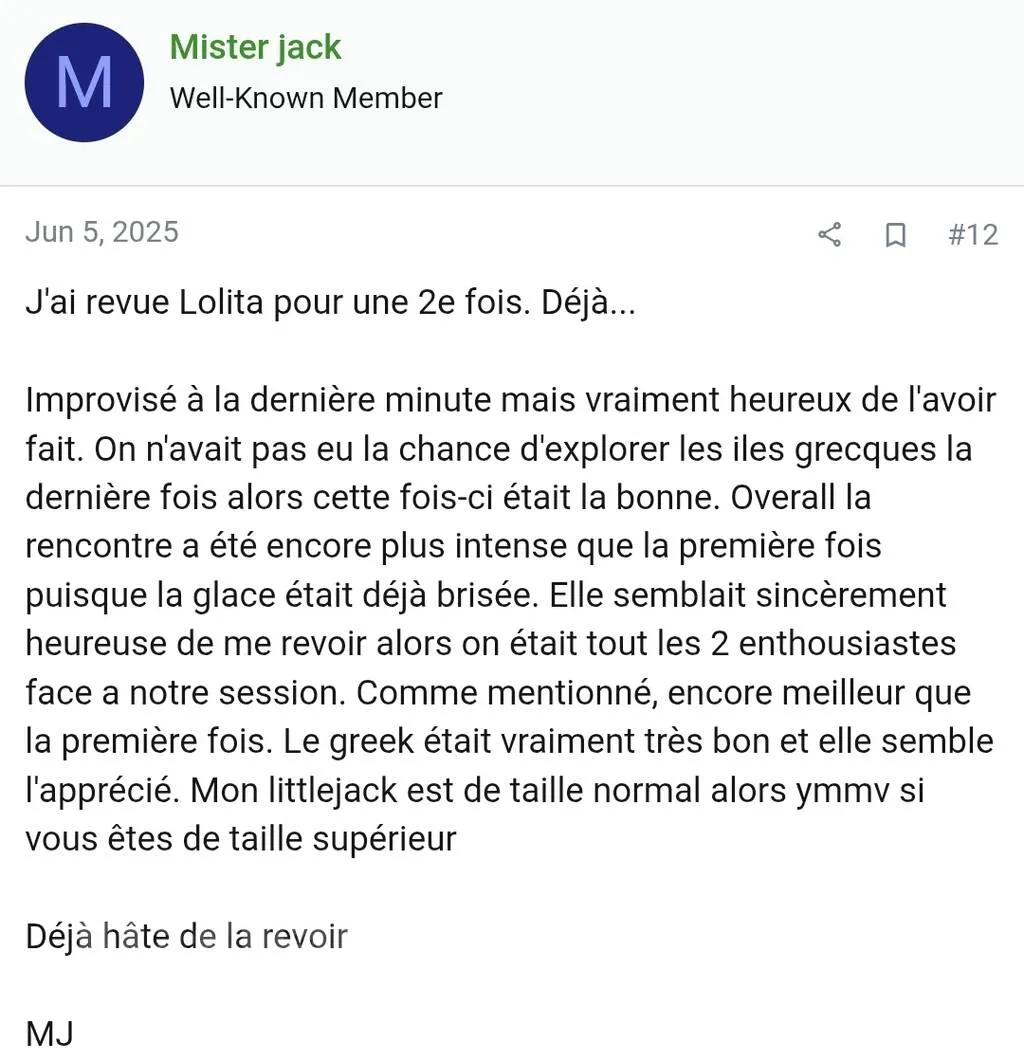Open Mister jack's profile avatar

(x=84, y=82)
